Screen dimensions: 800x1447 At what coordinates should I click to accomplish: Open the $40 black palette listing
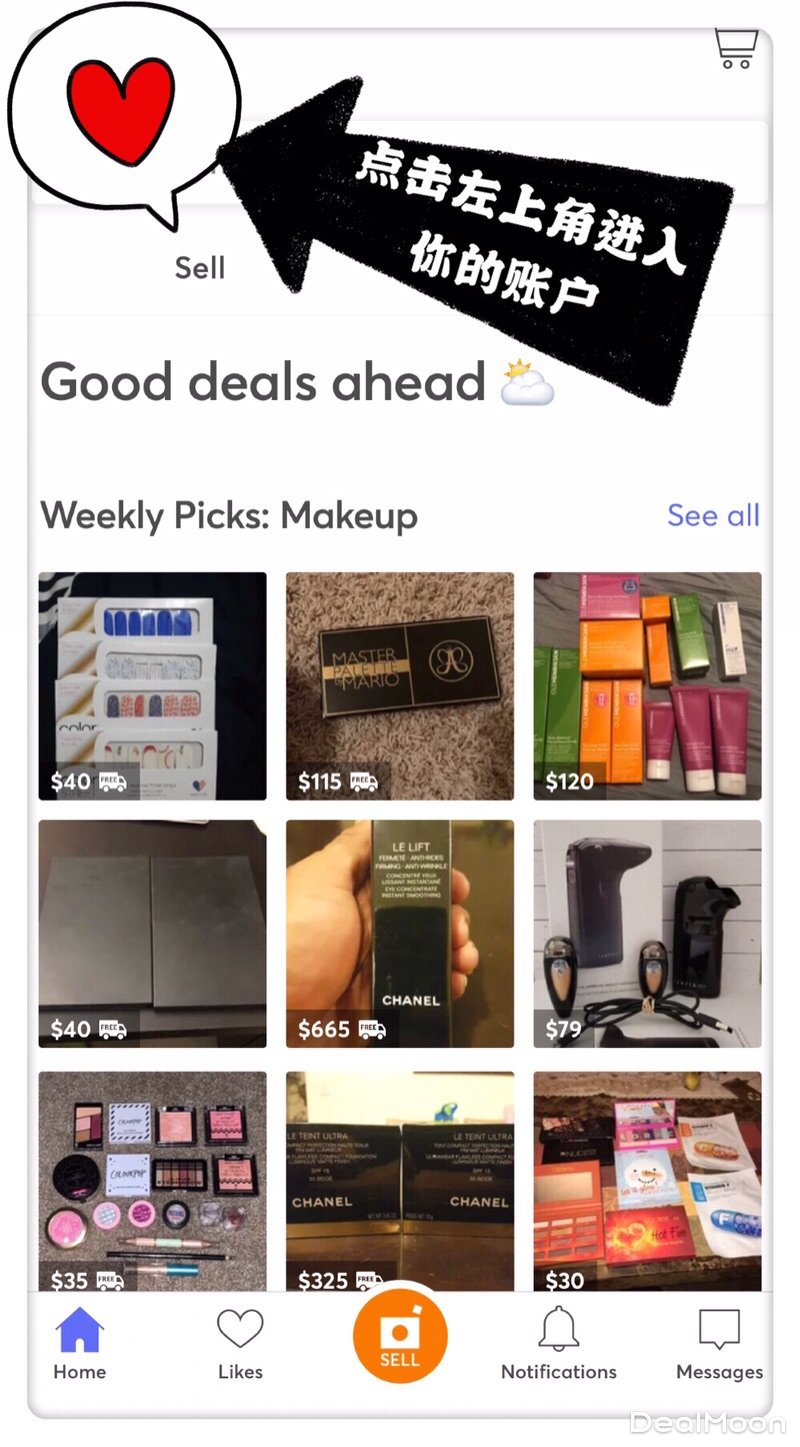tap(152, 934)
